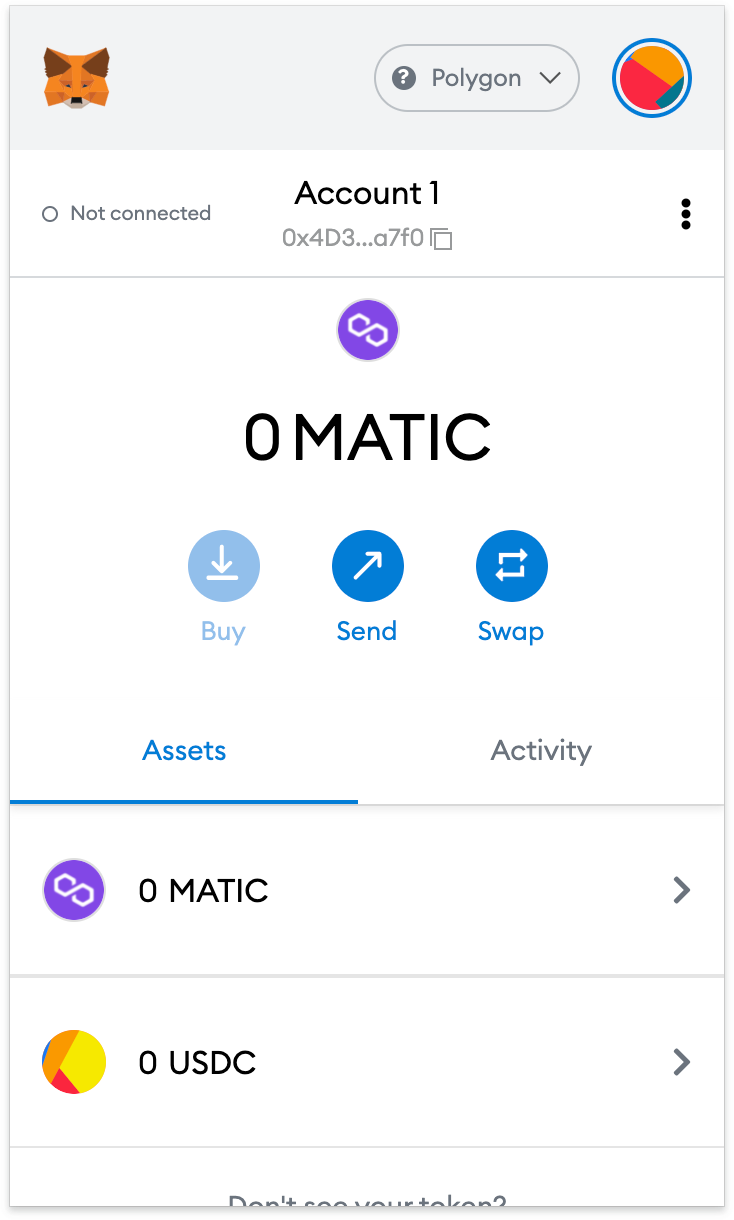Screen dimensions: 734x1220
Task: Switch to the Activity tab
Action: [x=541, y=750]
